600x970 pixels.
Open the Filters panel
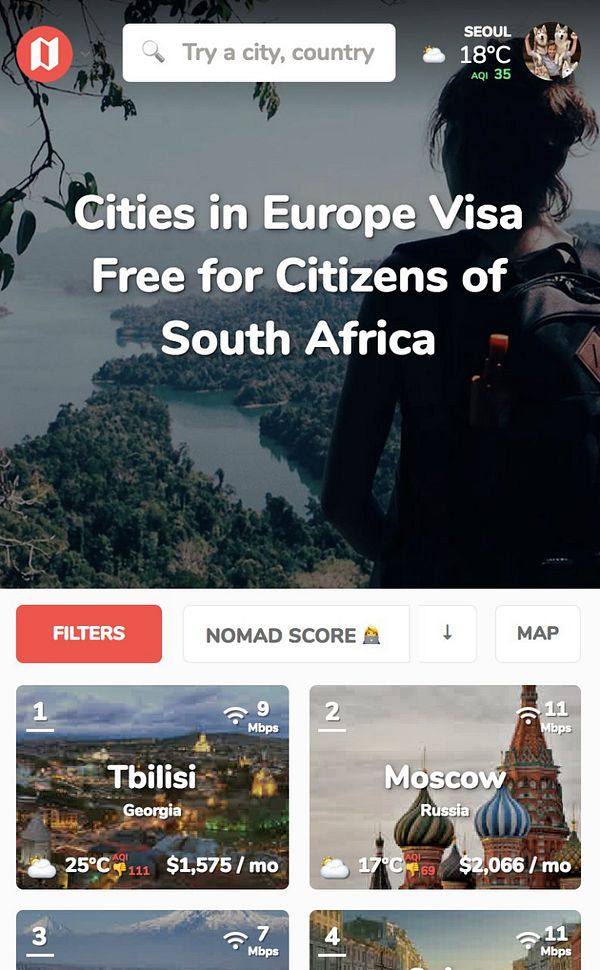click(89, 633)
